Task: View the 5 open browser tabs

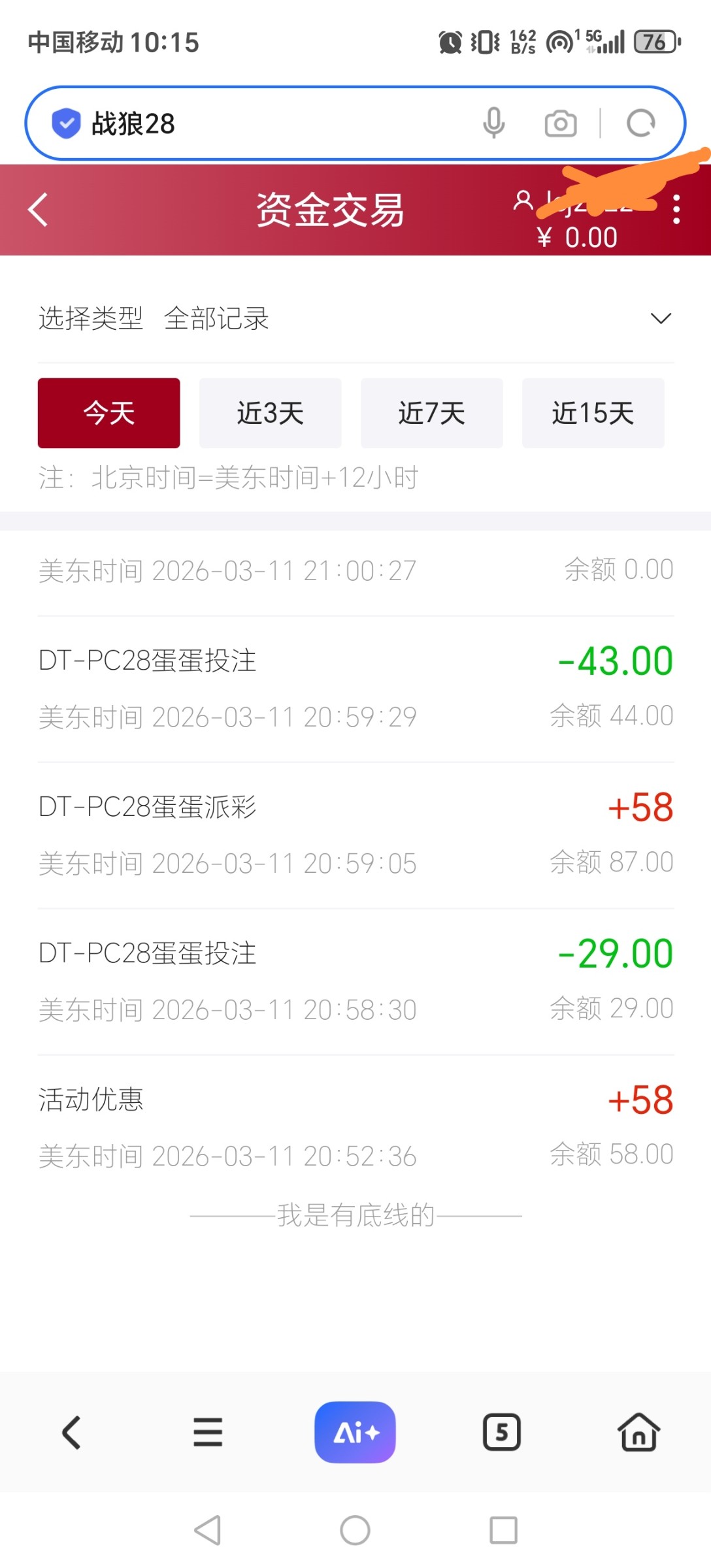Action: (x=501, y=1432)
